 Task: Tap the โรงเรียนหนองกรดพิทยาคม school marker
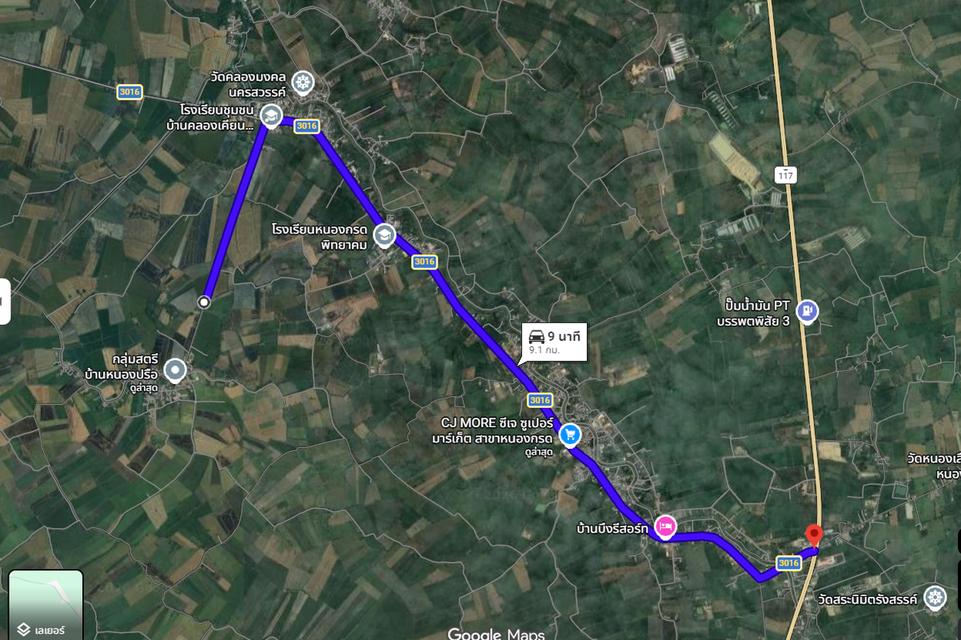pyautogui.click(x=385, y=232)
